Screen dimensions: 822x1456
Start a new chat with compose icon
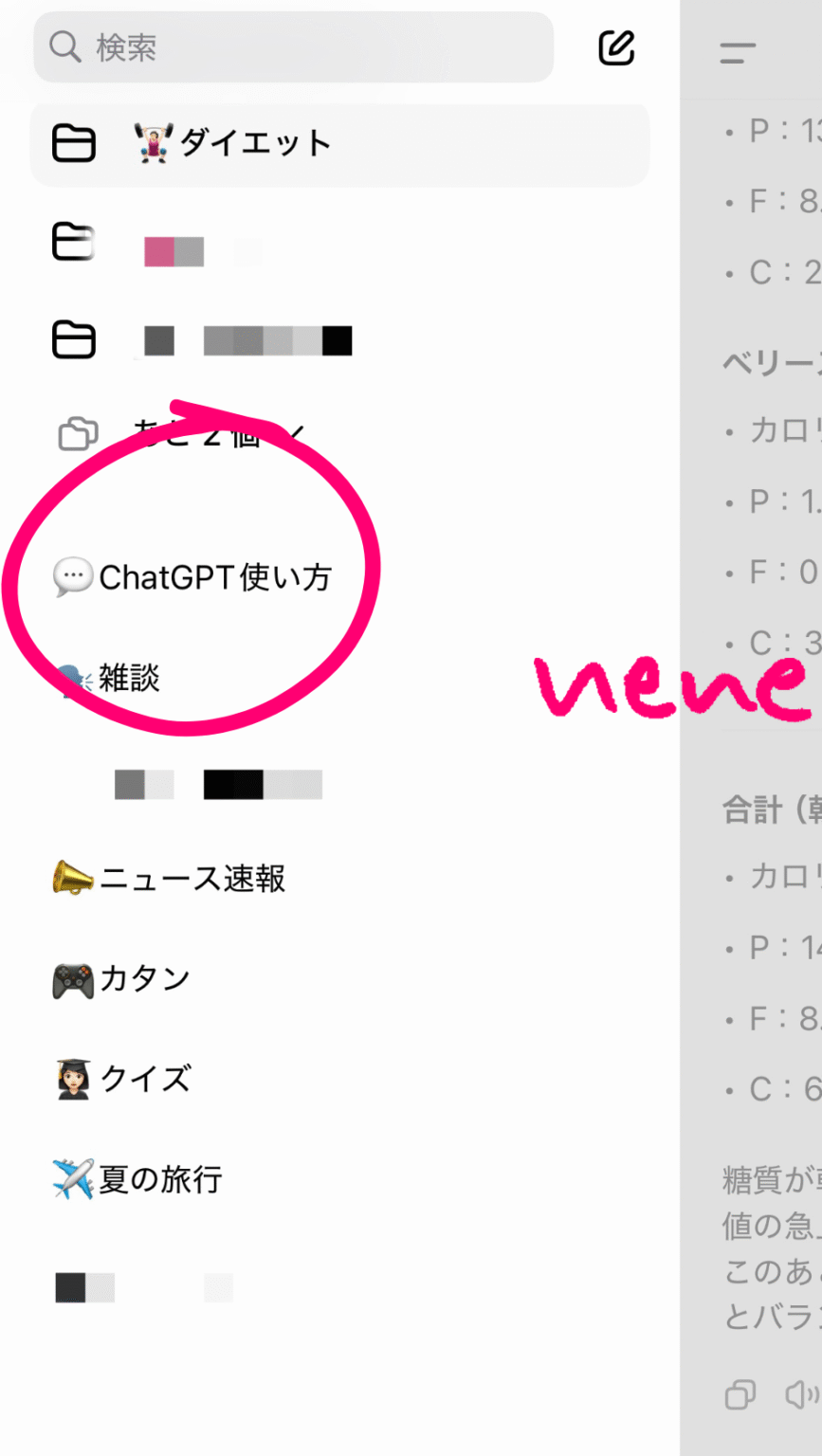(616, 47)
